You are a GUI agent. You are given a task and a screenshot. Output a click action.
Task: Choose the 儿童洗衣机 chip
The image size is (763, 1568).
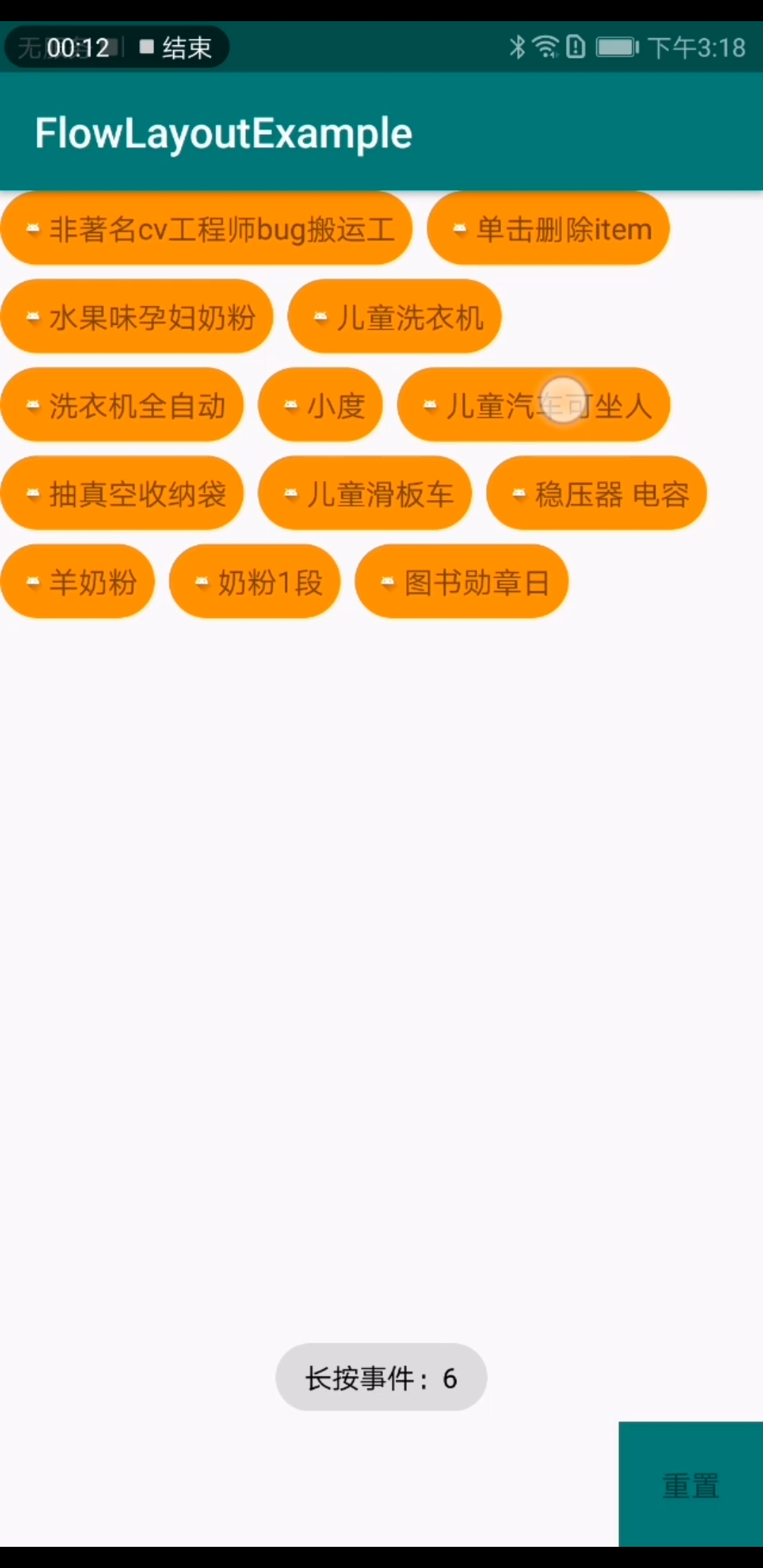click(x=395, y=317)
